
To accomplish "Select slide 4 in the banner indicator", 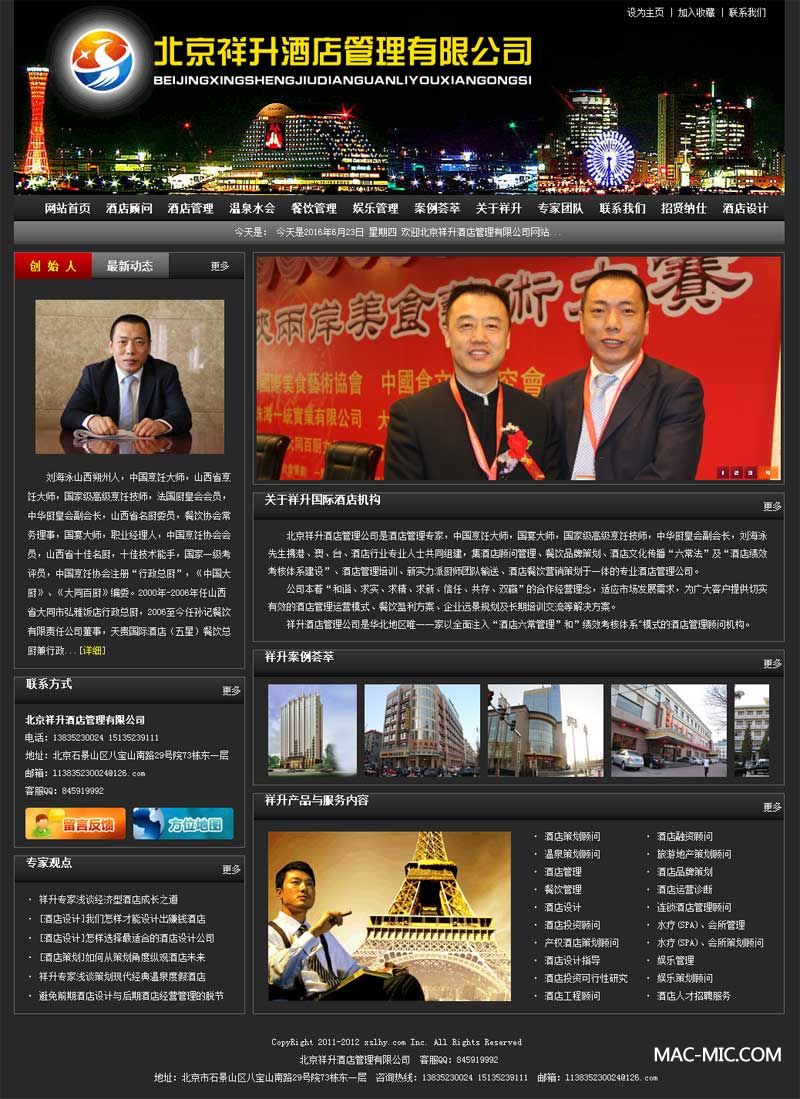I will click(x=768, y=471).
